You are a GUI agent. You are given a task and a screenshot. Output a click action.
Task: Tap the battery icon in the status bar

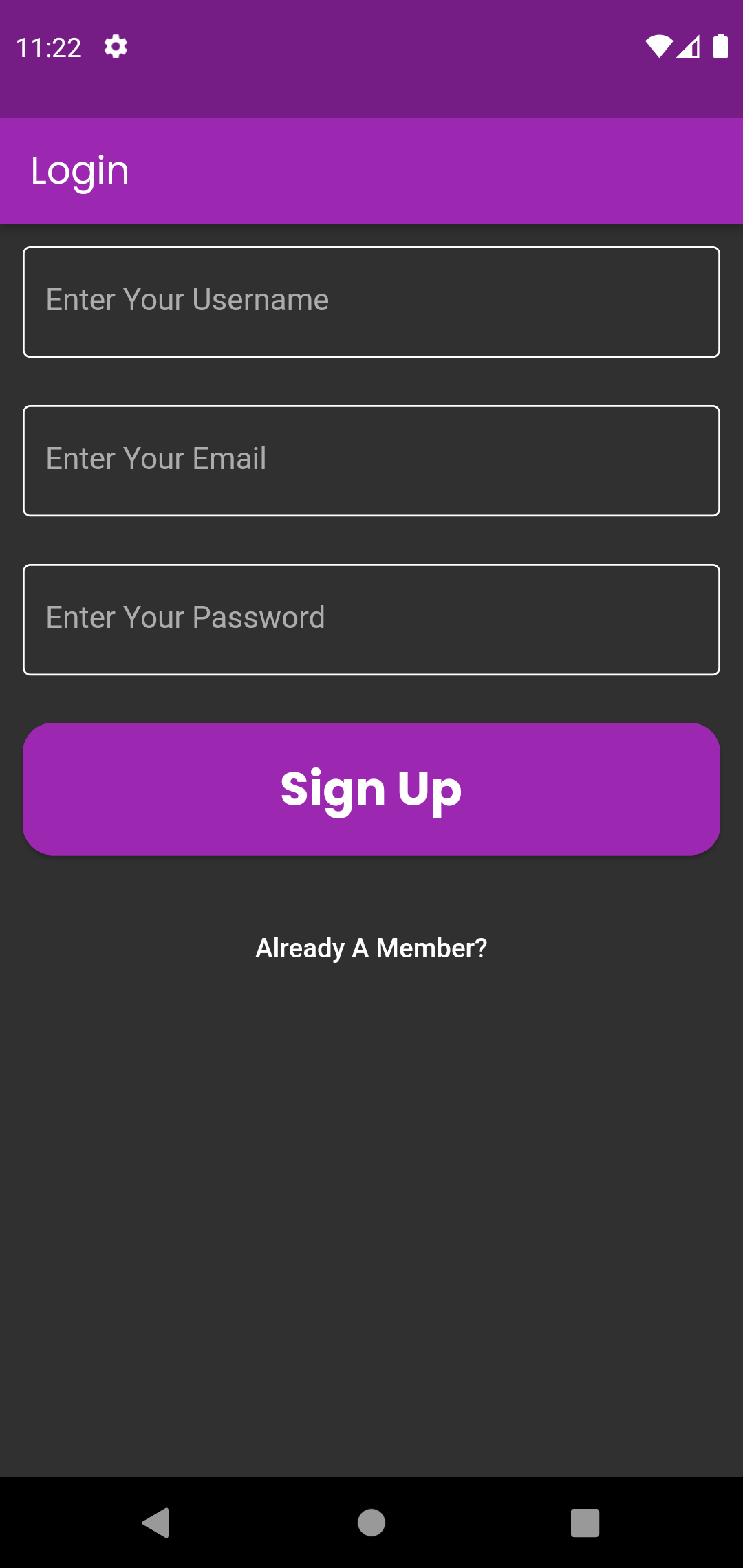pyautogui.click(x=722, y=46)
